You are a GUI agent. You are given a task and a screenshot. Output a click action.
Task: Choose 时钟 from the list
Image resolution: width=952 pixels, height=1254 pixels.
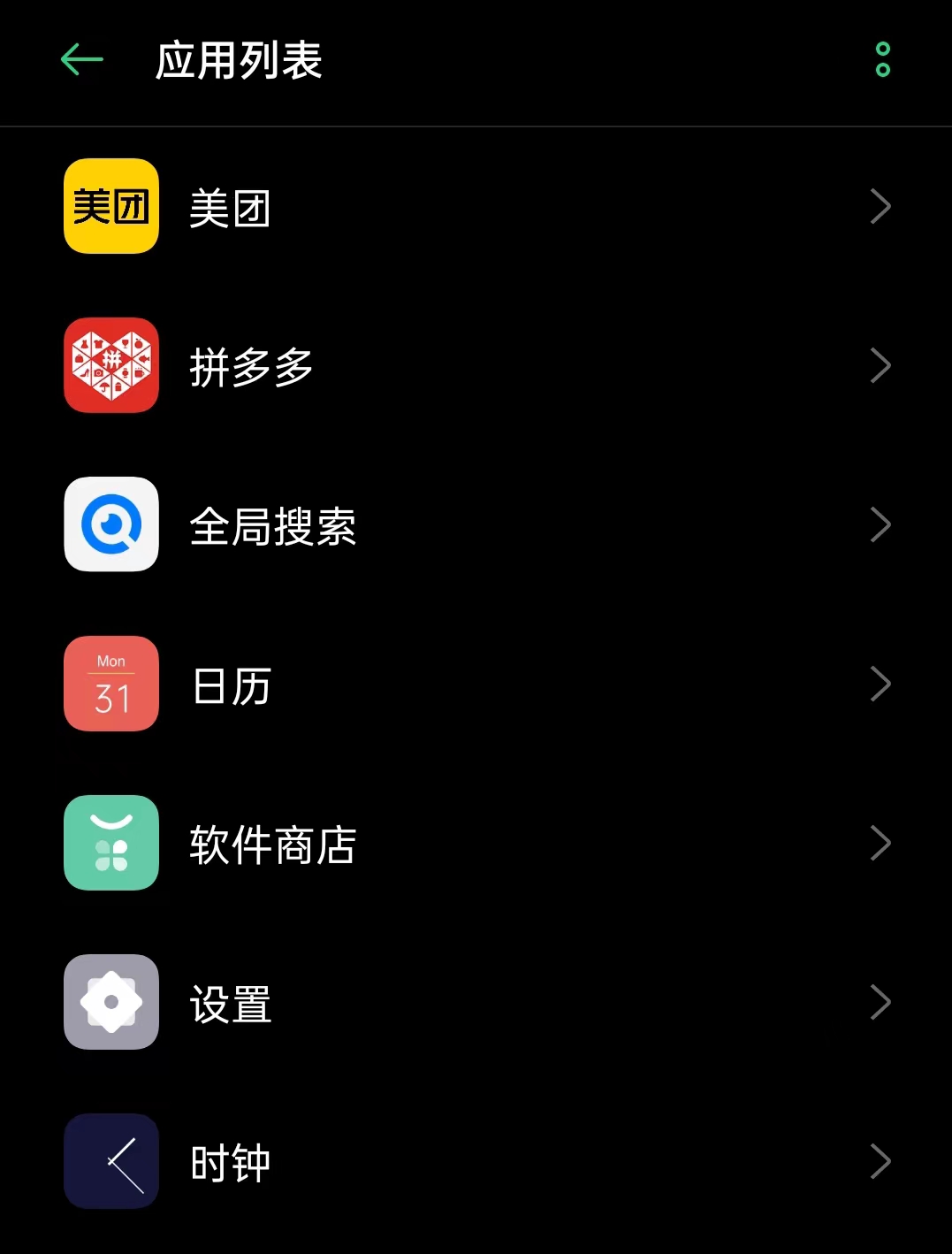[476, 1162]
